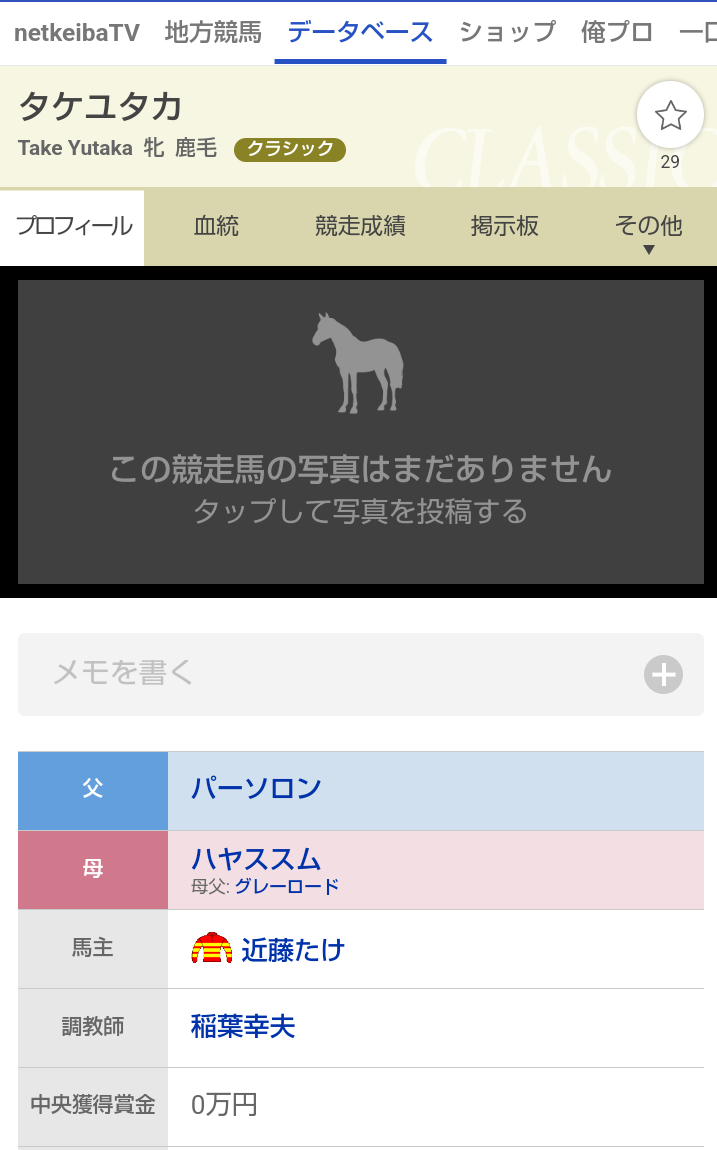Open dam ハヤススム's page
The image size is (717, 1150).
tap(256, 858)
